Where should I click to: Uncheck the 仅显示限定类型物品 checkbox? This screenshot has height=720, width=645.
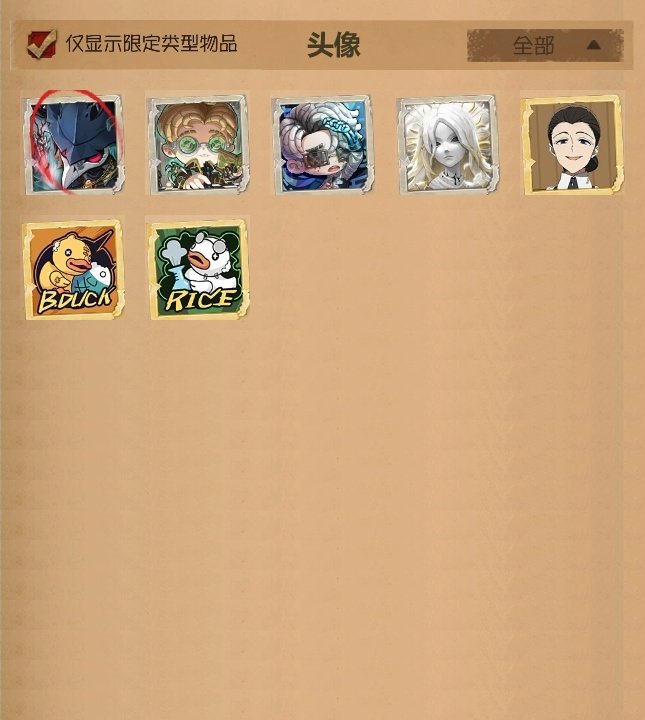click(41, 44)
